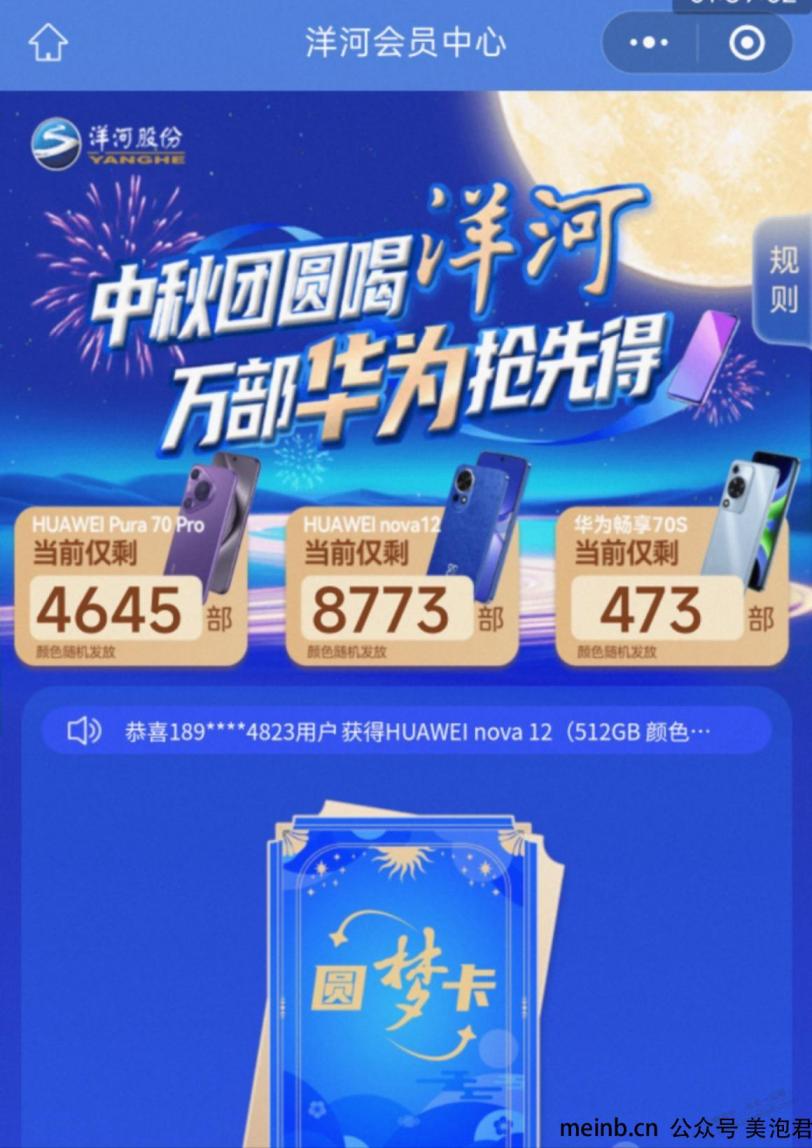Open the 规则 rules side tab

point(784,281)
